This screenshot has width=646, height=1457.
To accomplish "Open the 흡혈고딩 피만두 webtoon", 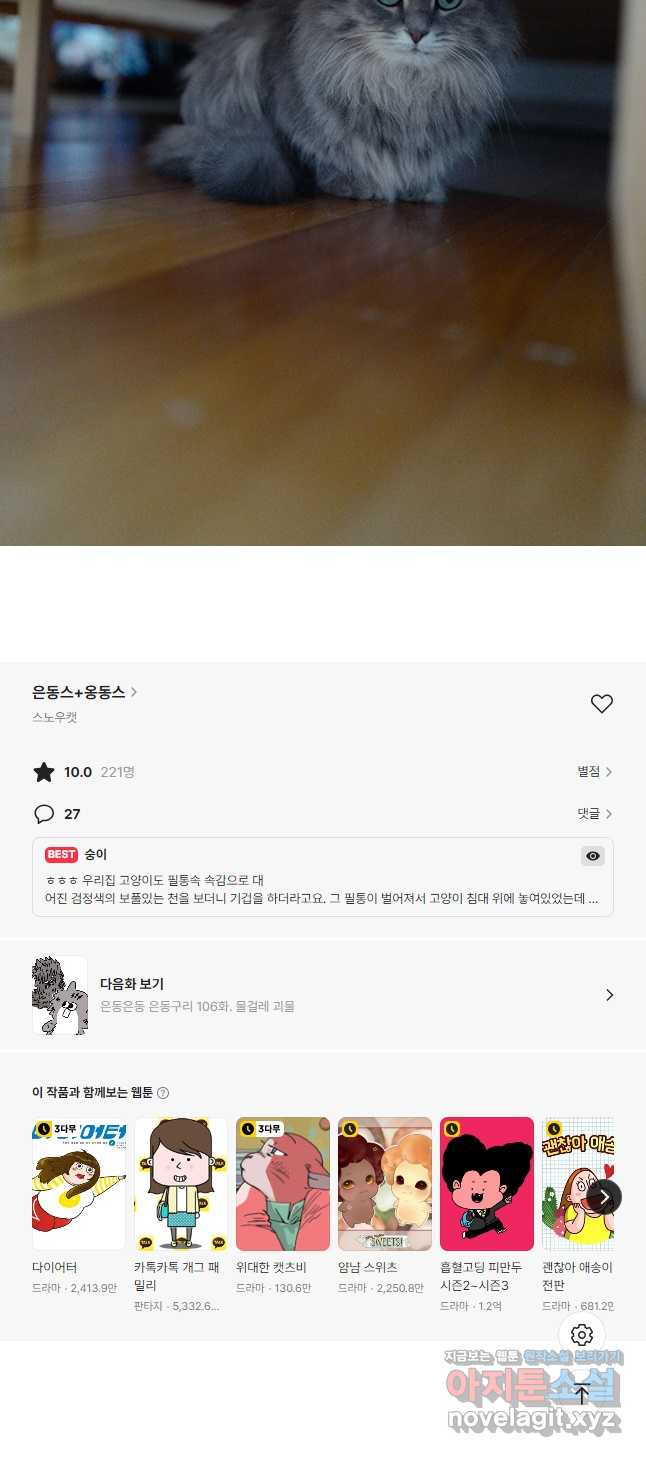I will coord(487,1184).
